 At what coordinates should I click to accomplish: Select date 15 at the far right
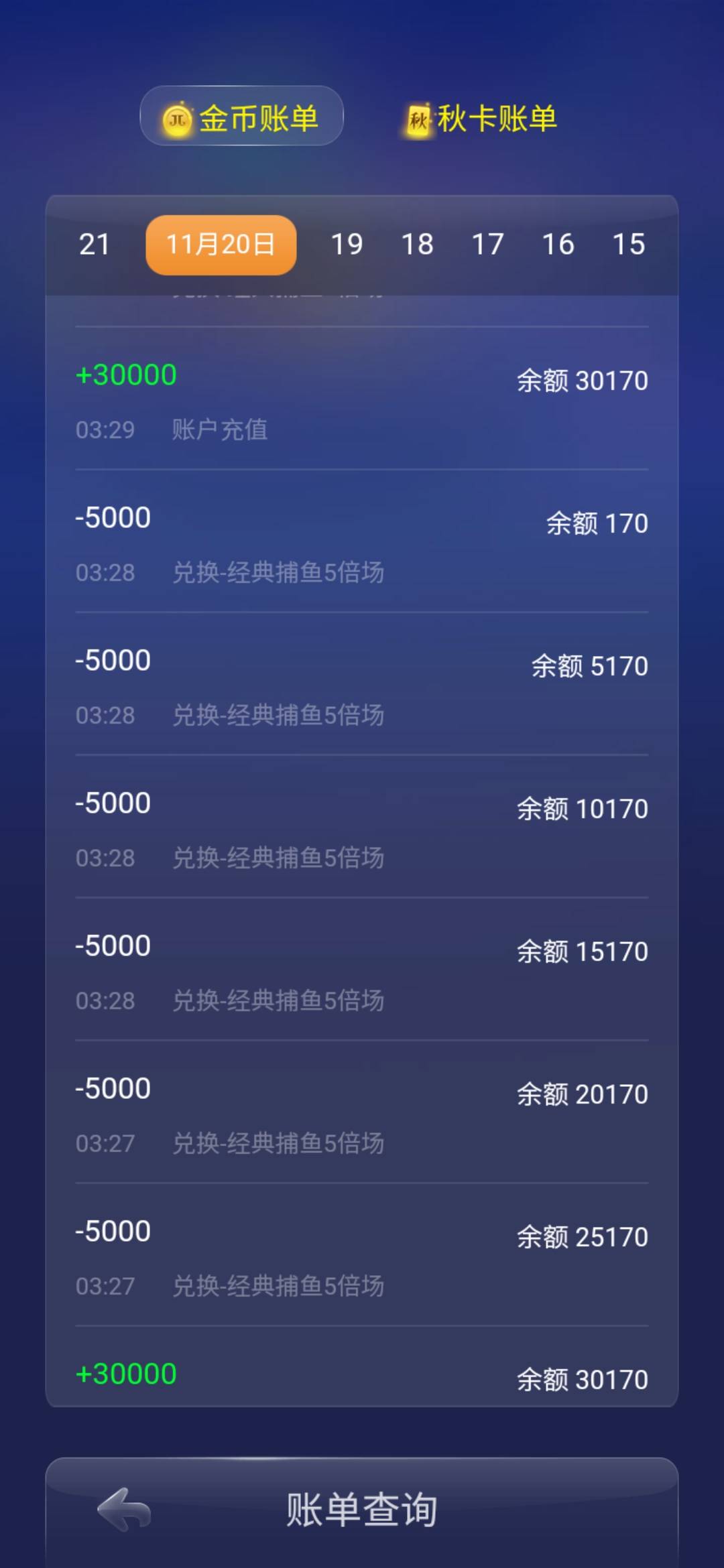coord(629,245)
